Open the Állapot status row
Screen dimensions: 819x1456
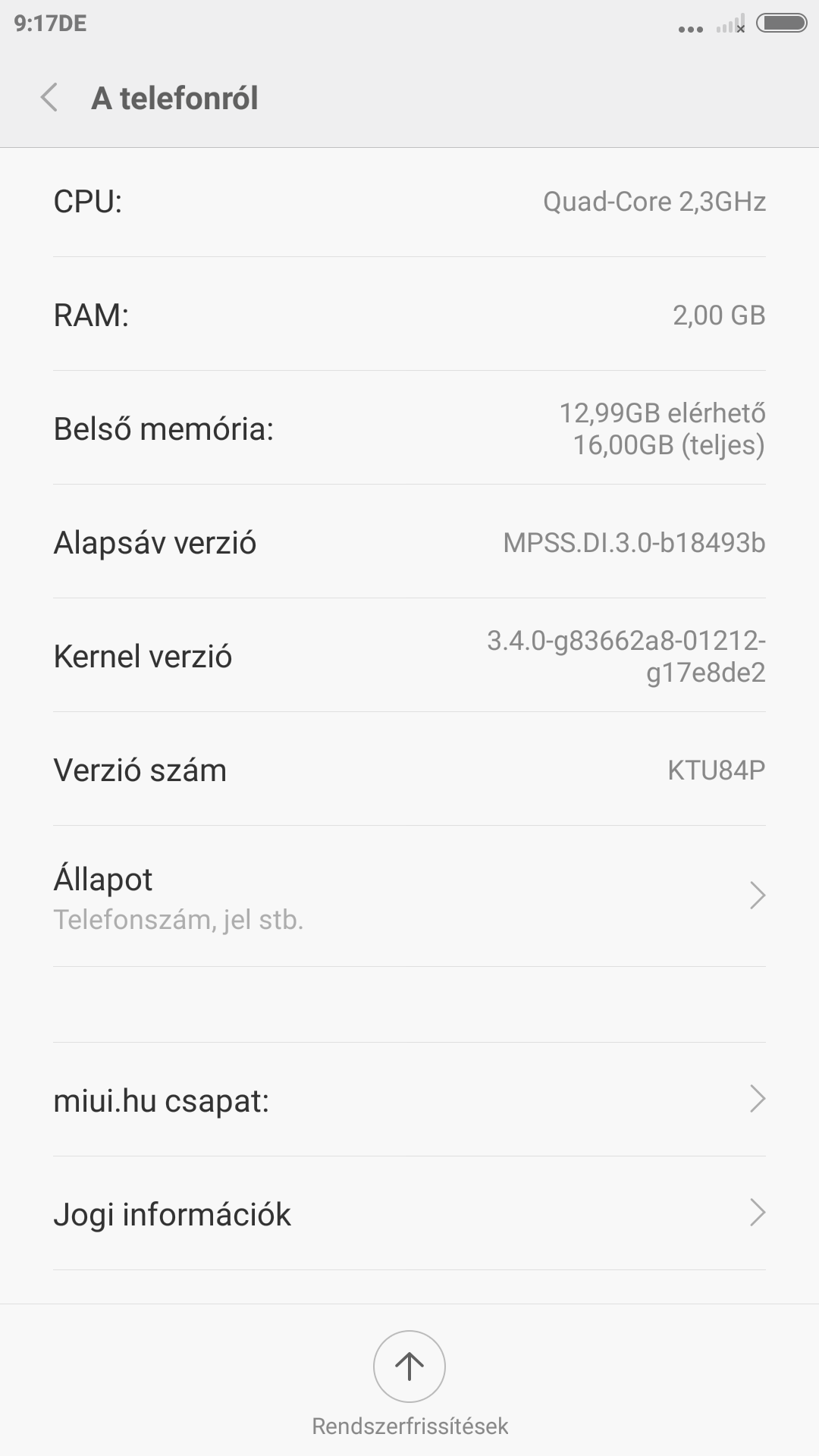click(x=409, y=896)
